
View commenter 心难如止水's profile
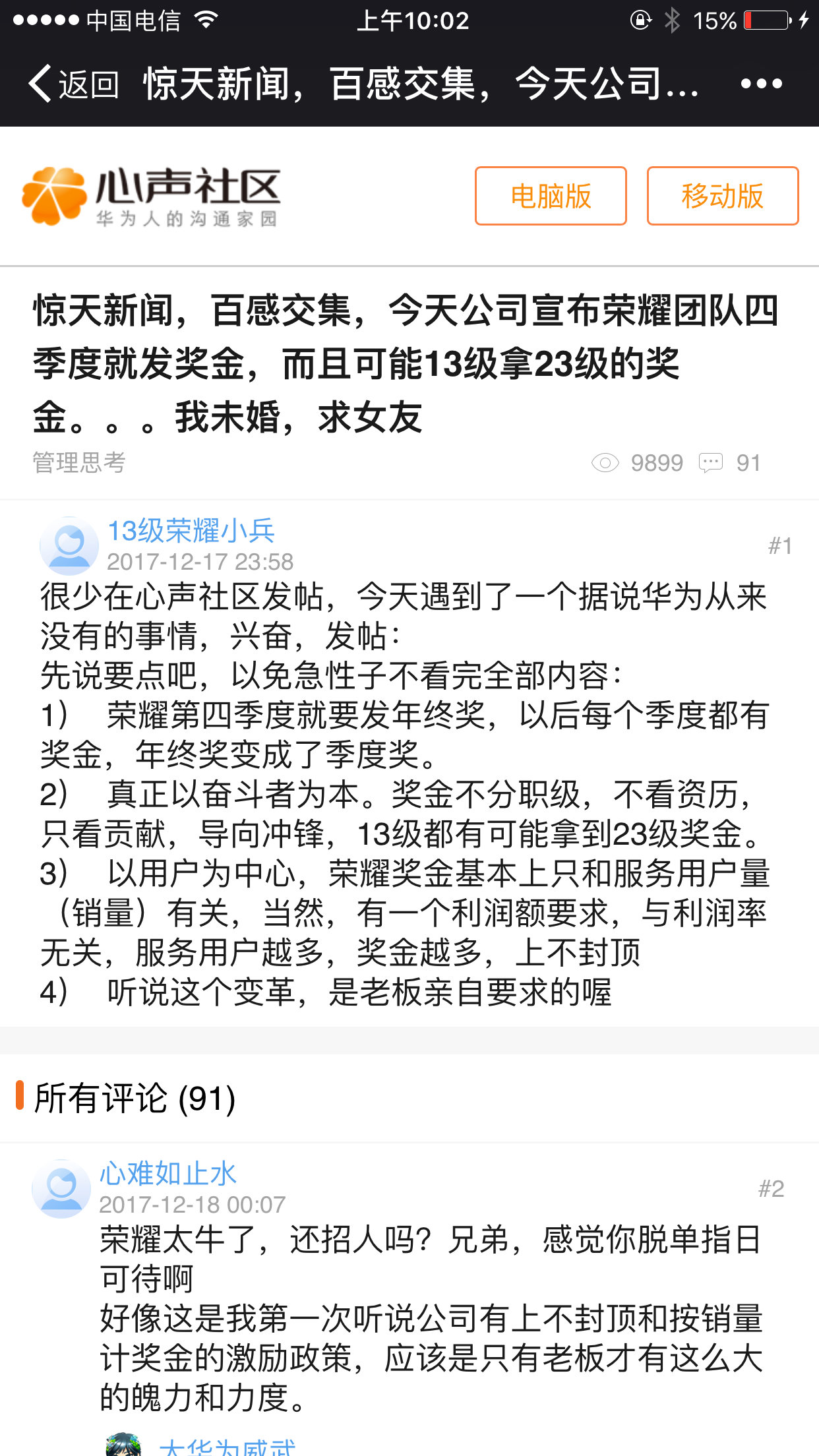click(167, 1174)
